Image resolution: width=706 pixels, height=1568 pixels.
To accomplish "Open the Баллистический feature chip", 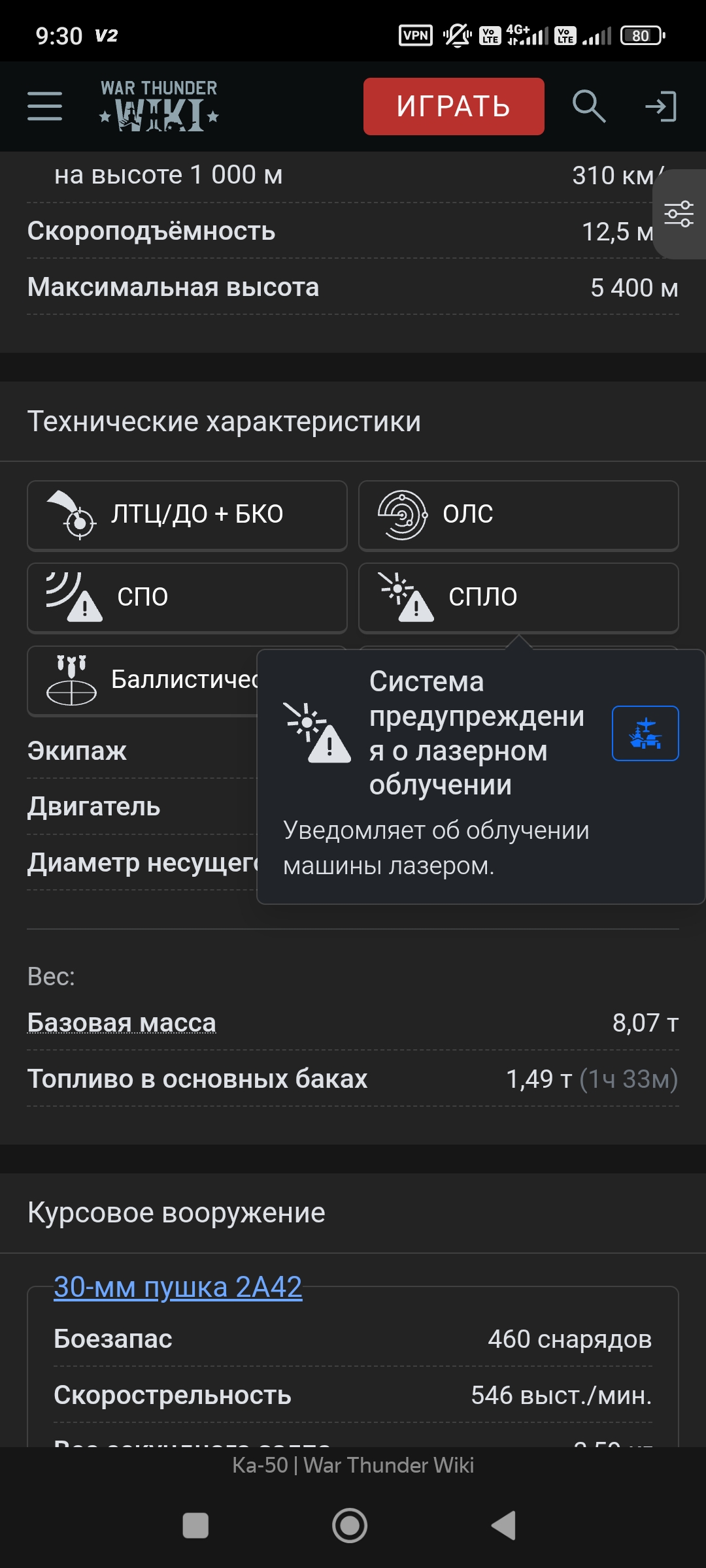I will click(x=144, y=681).
